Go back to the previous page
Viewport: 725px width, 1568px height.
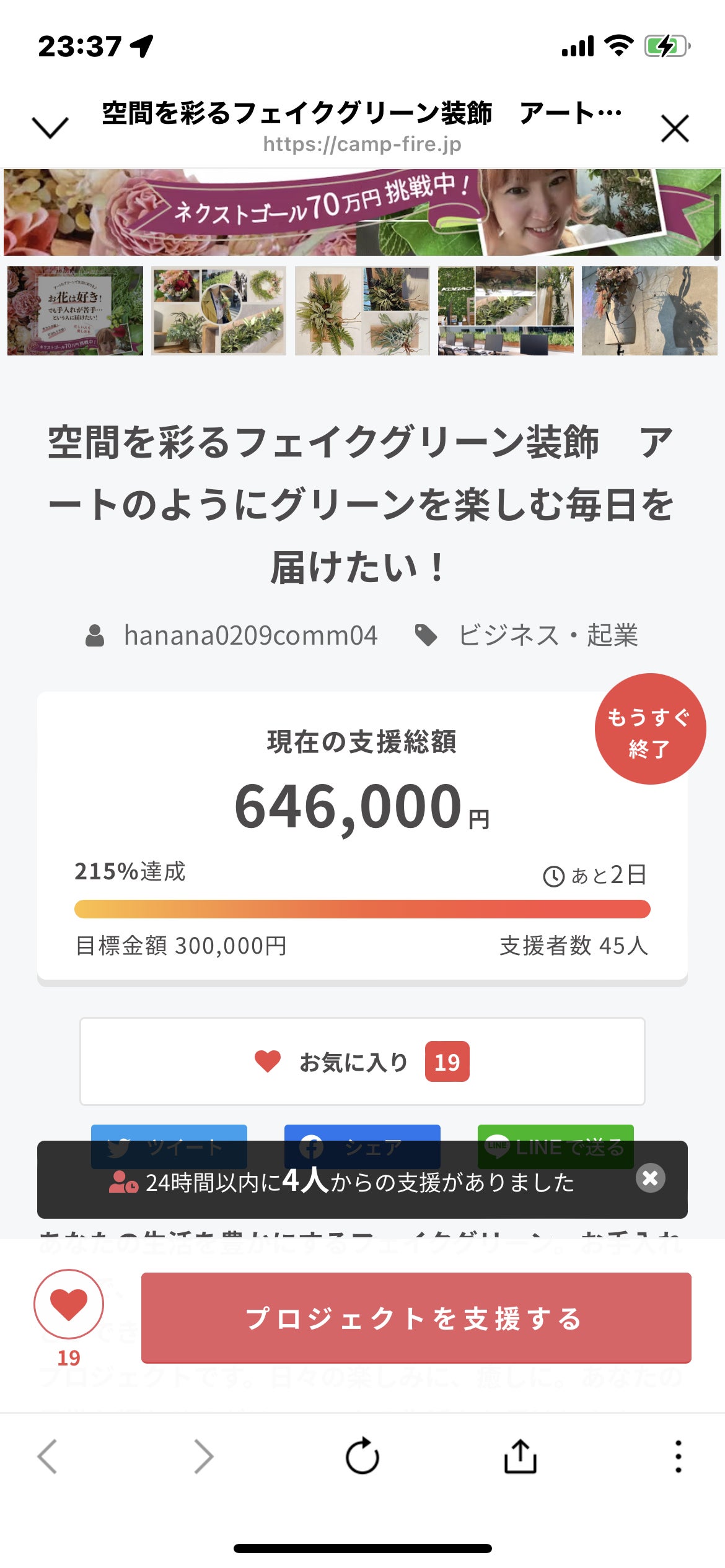(48, 1456)
